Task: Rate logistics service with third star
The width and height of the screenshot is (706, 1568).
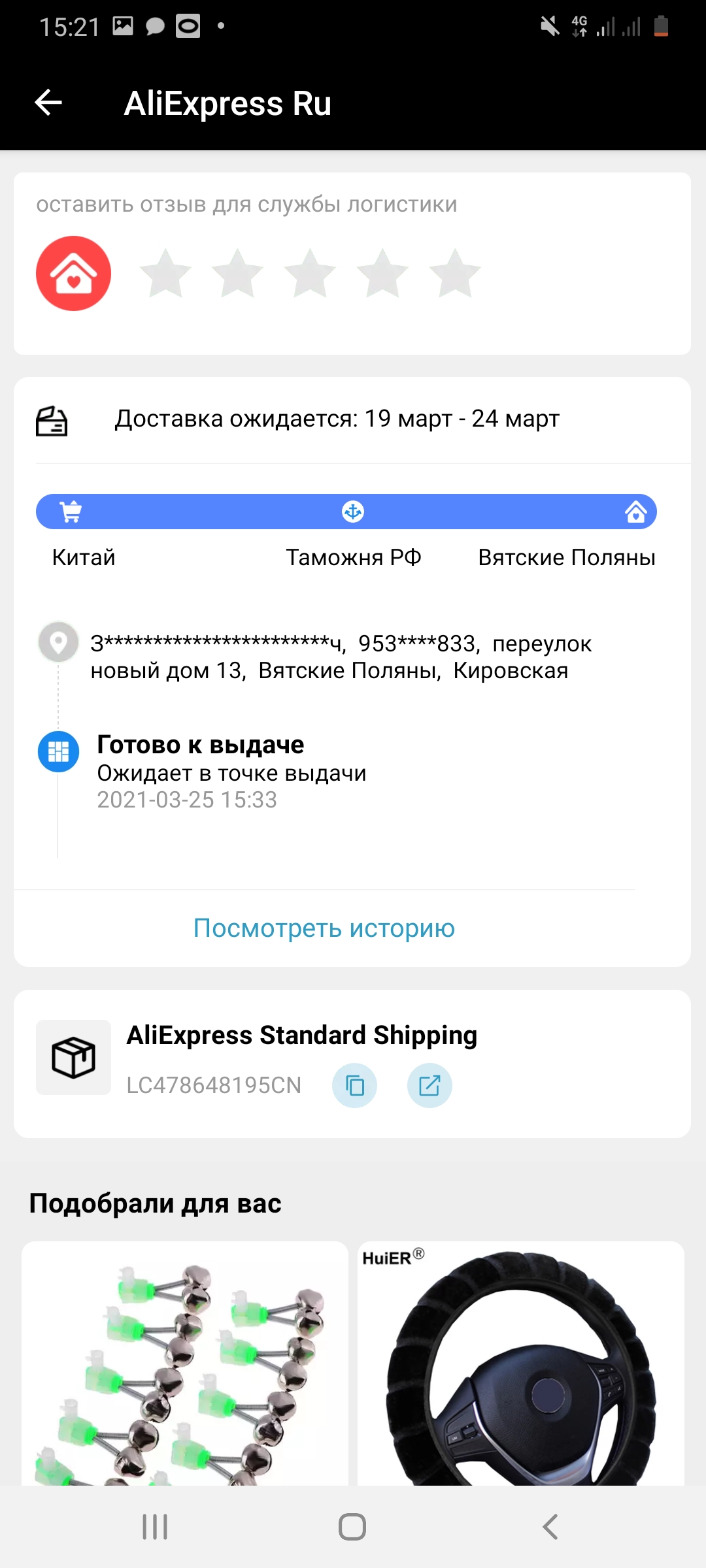Action: 311,273
